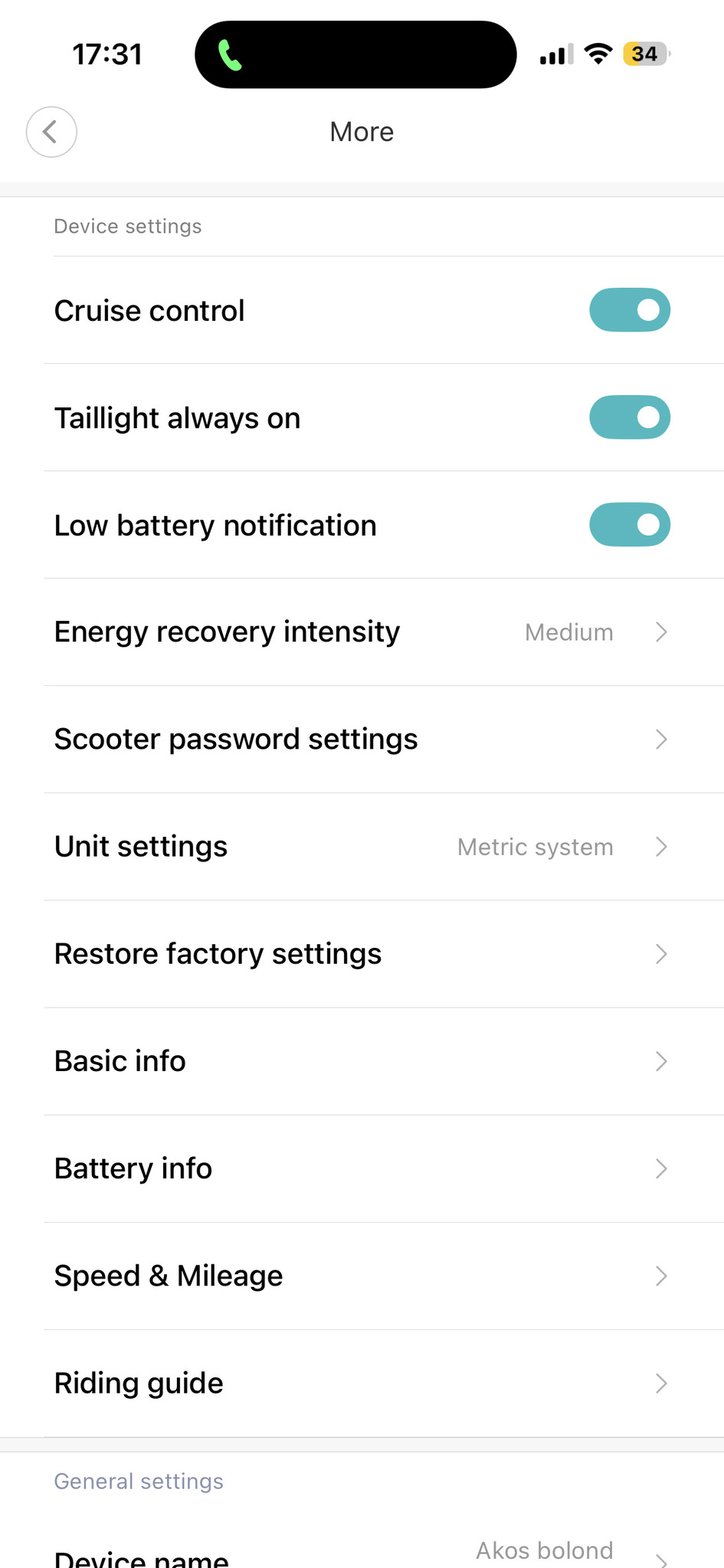This screenshot has height=1568, width=724.
Task: View Basic info
Action: pos(362,1061)
